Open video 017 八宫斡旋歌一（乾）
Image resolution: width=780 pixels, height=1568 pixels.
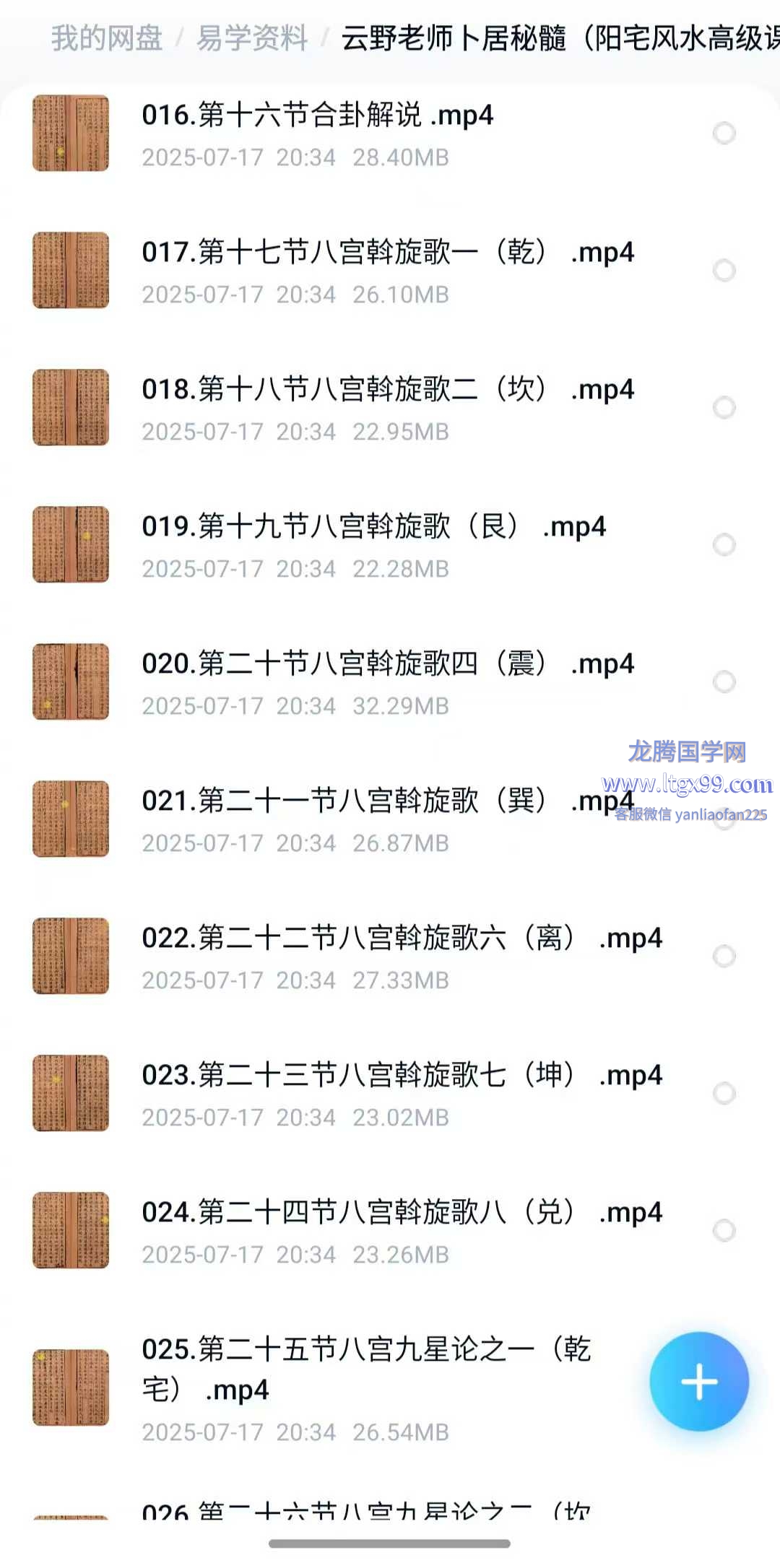coord(387,253)
